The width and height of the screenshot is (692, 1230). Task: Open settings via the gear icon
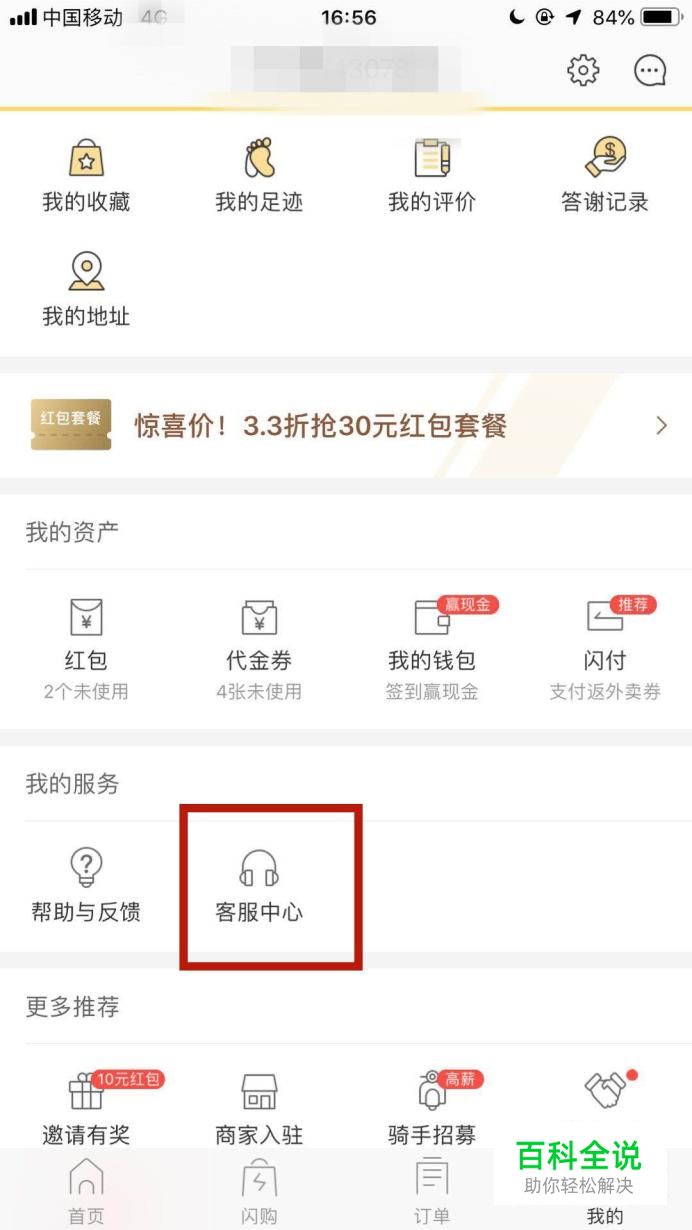tap(583, 70)
